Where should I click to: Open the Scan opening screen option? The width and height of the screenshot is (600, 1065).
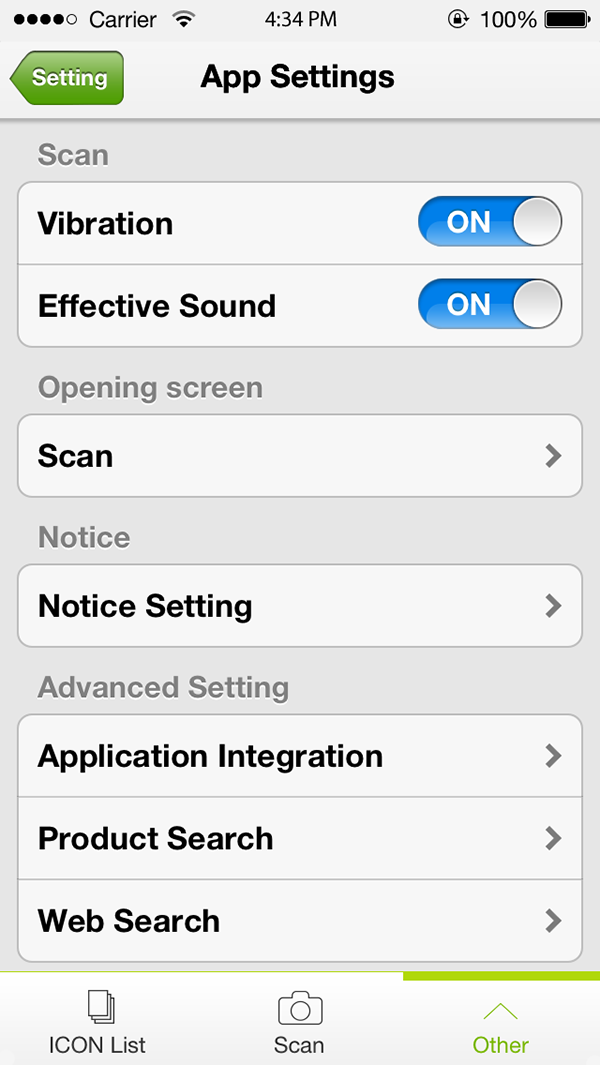tap(300, 456)
